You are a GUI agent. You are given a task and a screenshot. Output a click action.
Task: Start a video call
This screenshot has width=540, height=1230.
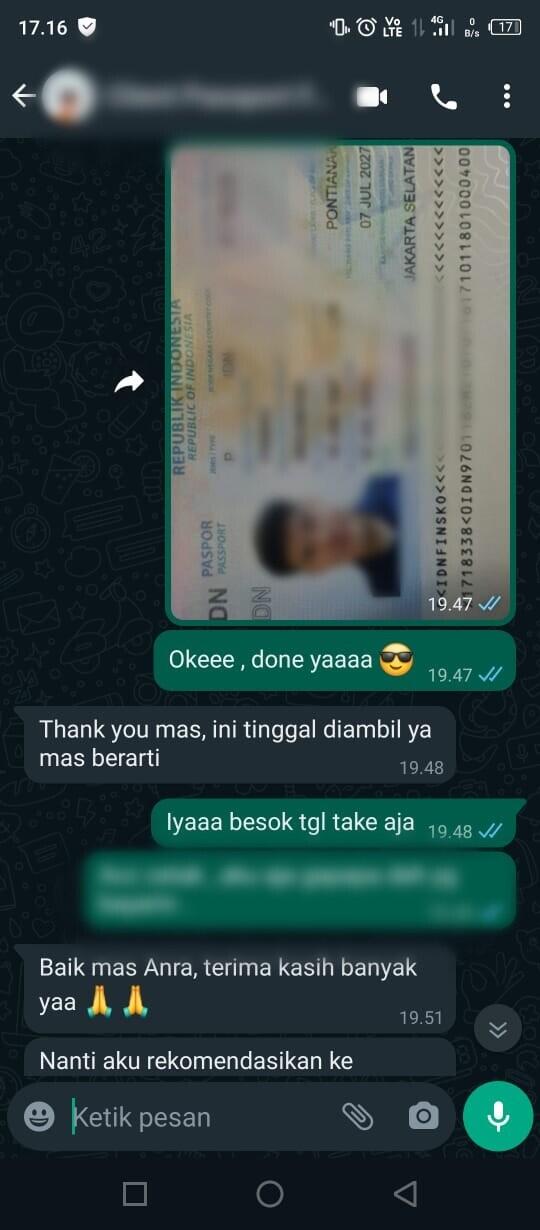coord(371,96)
